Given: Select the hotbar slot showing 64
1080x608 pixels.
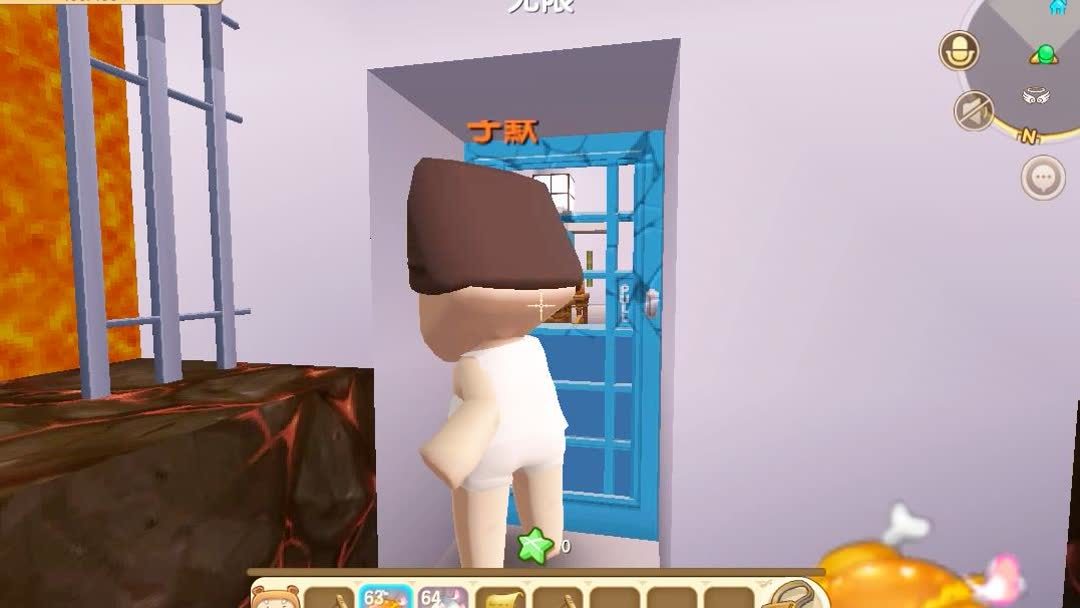Looking at the screenshot, I should (x=441, y=597).
